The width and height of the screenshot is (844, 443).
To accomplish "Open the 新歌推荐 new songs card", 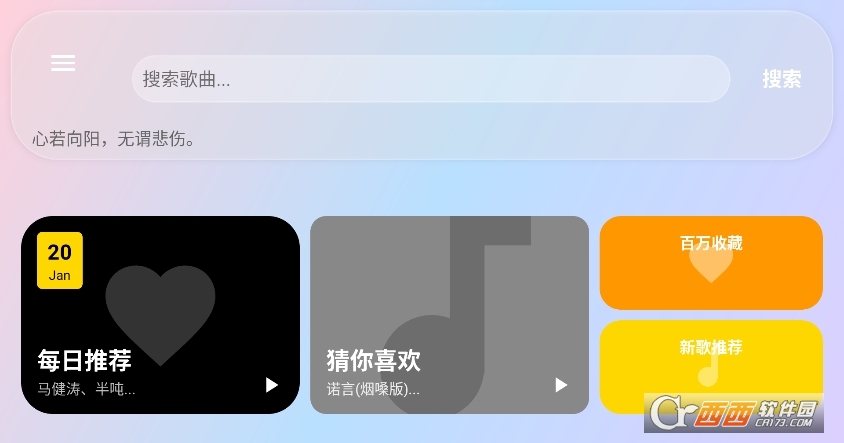I will [711, 365].
